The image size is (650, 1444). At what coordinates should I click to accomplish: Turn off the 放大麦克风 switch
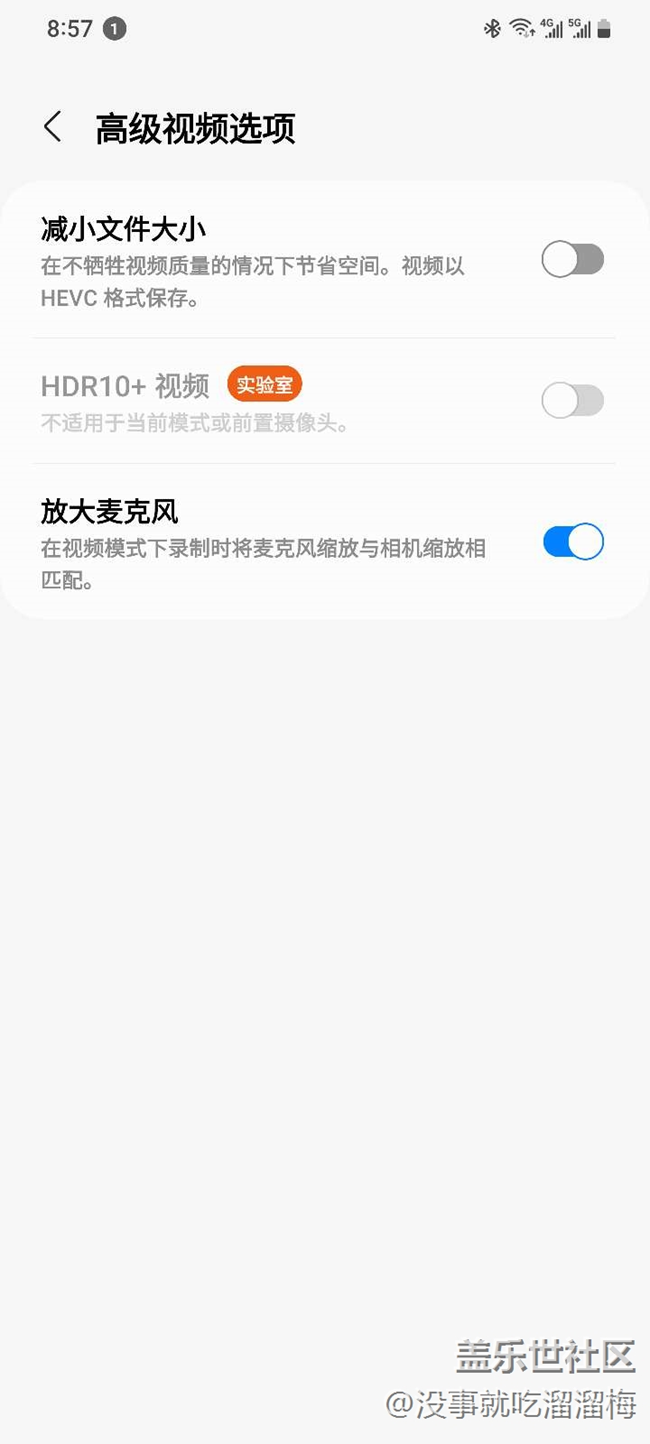572,542
